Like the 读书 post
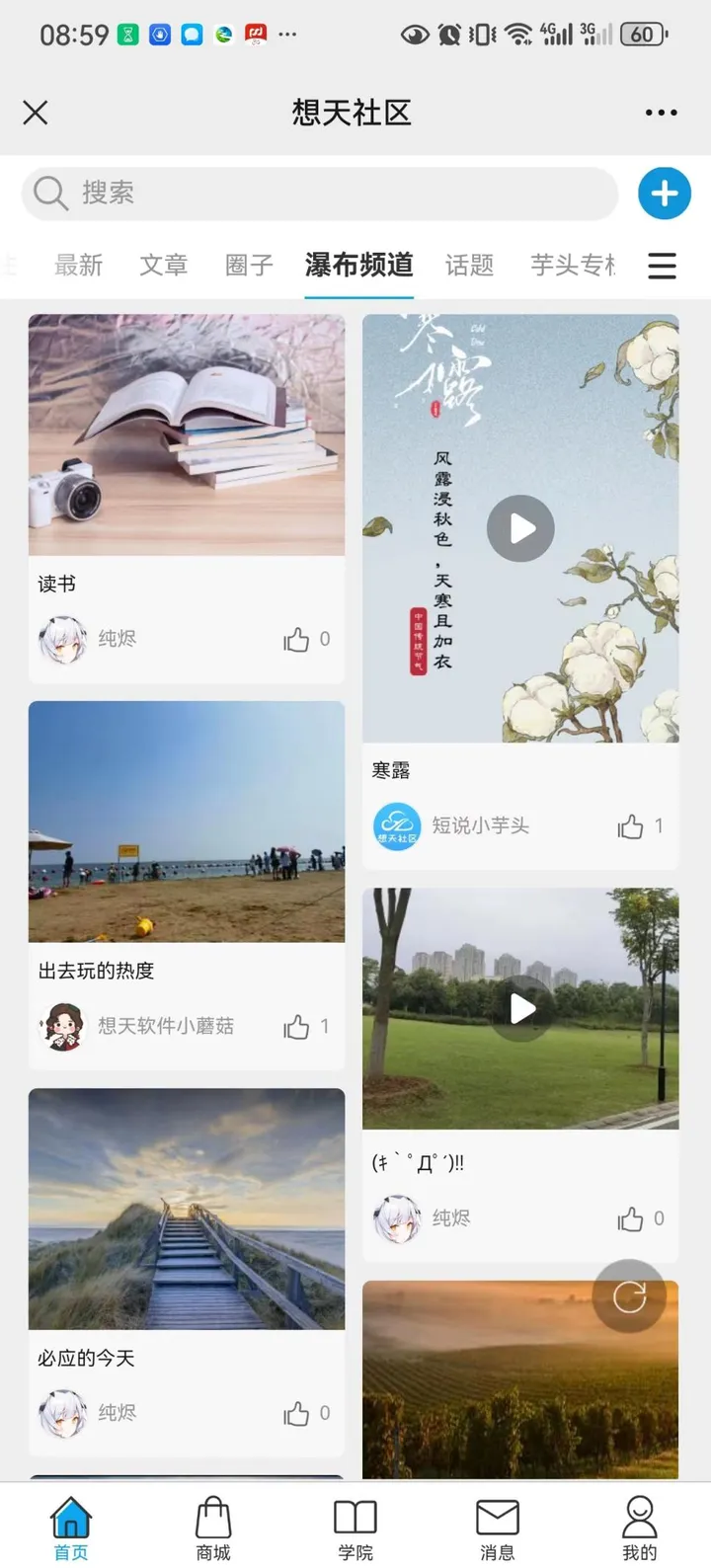Viewport: 711px width, 1568px height. point(297,640)
